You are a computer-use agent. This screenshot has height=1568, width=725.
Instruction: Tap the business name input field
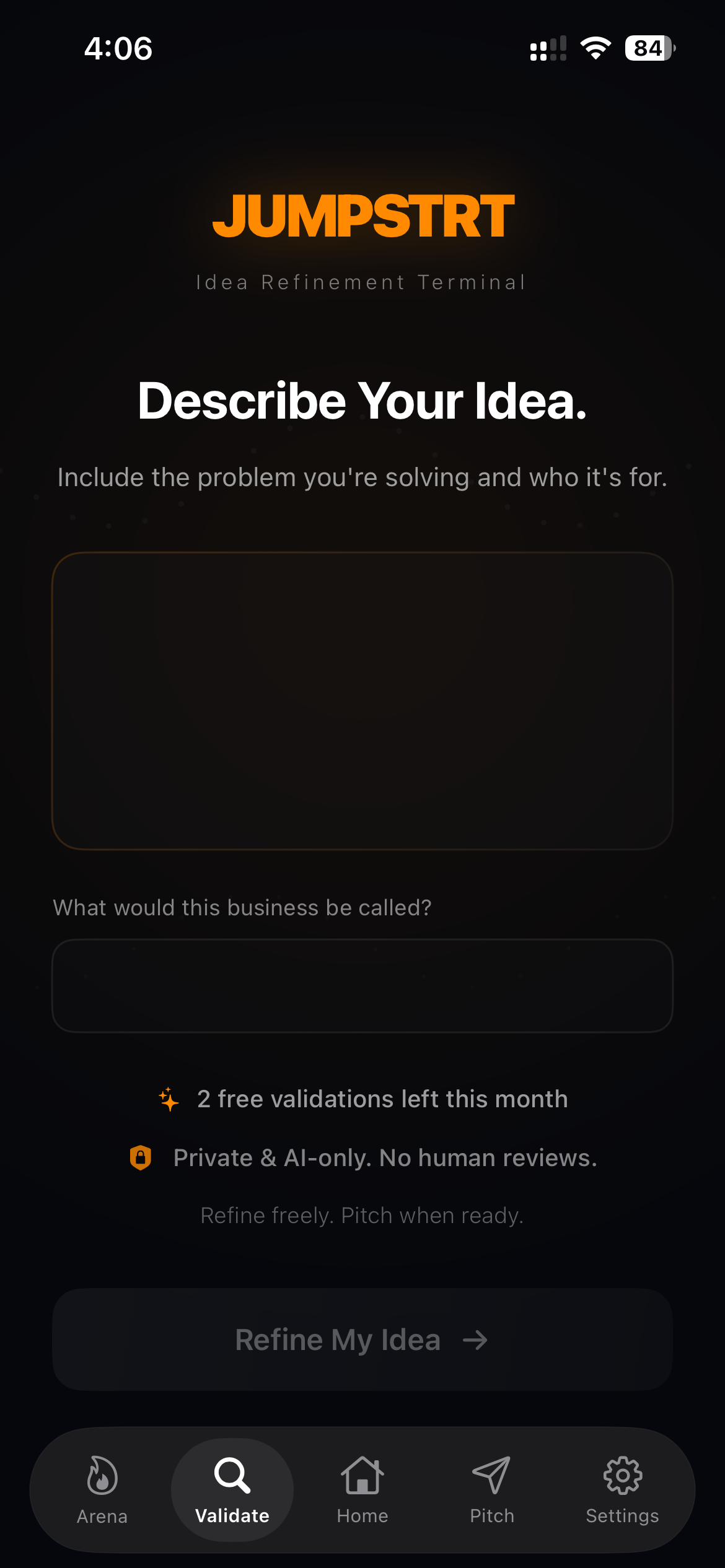362,985
